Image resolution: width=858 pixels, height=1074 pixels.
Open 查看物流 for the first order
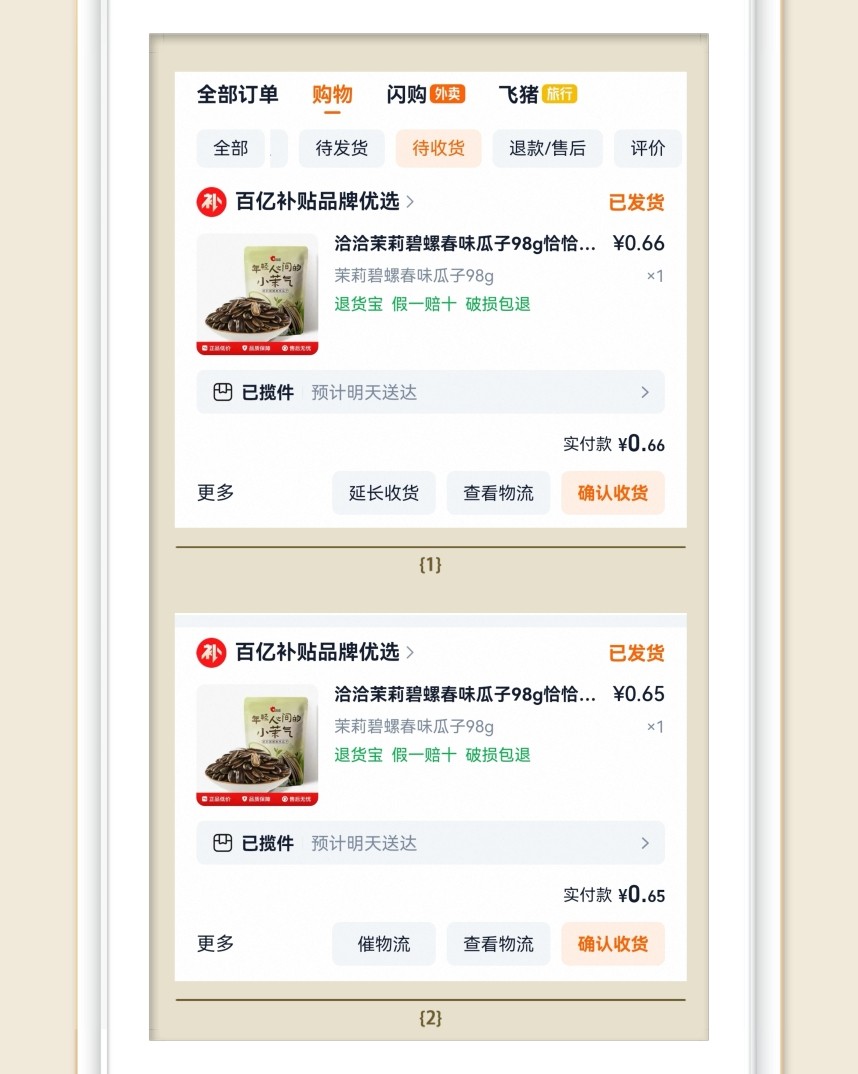pyautogui.click(x=498, y=493)
